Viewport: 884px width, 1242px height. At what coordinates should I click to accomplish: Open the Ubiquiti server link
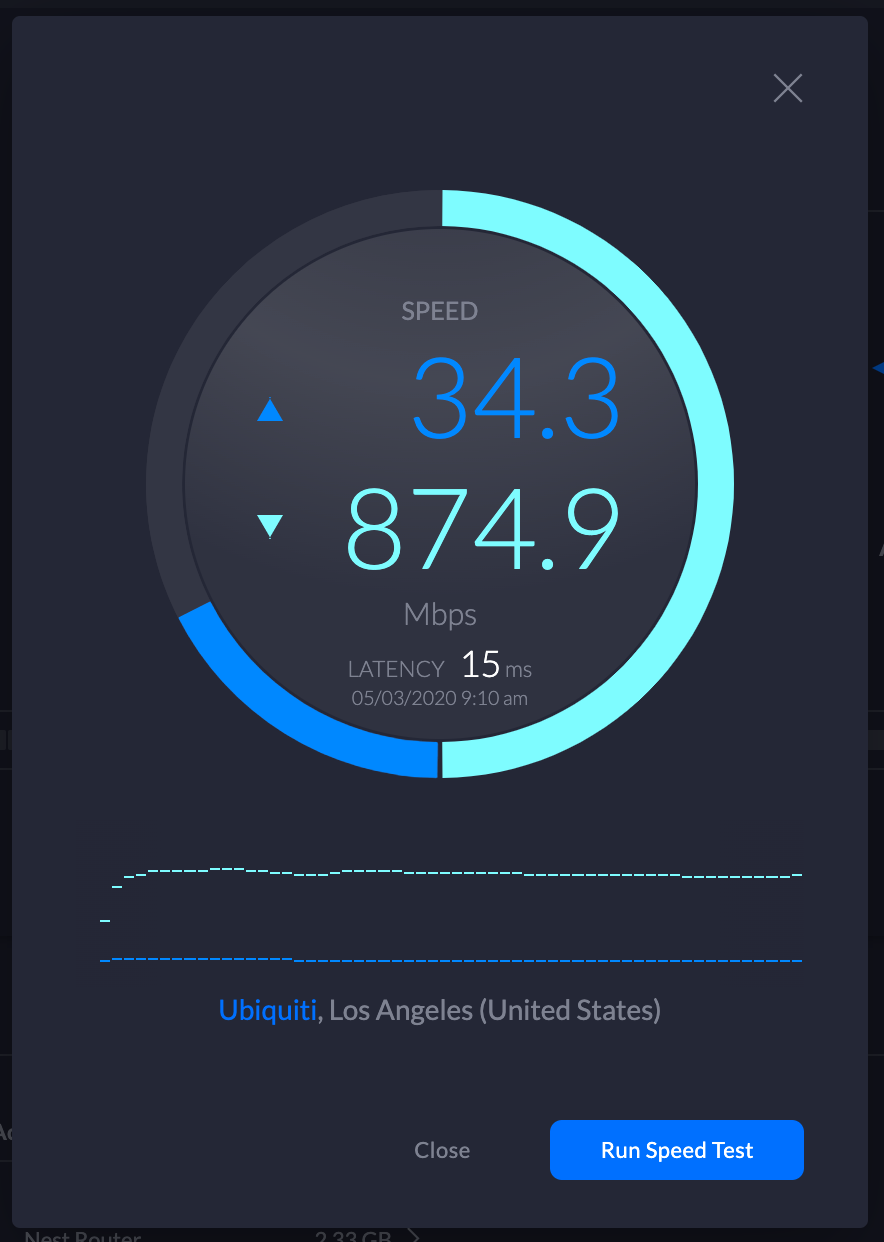[x=267, y=1010]
